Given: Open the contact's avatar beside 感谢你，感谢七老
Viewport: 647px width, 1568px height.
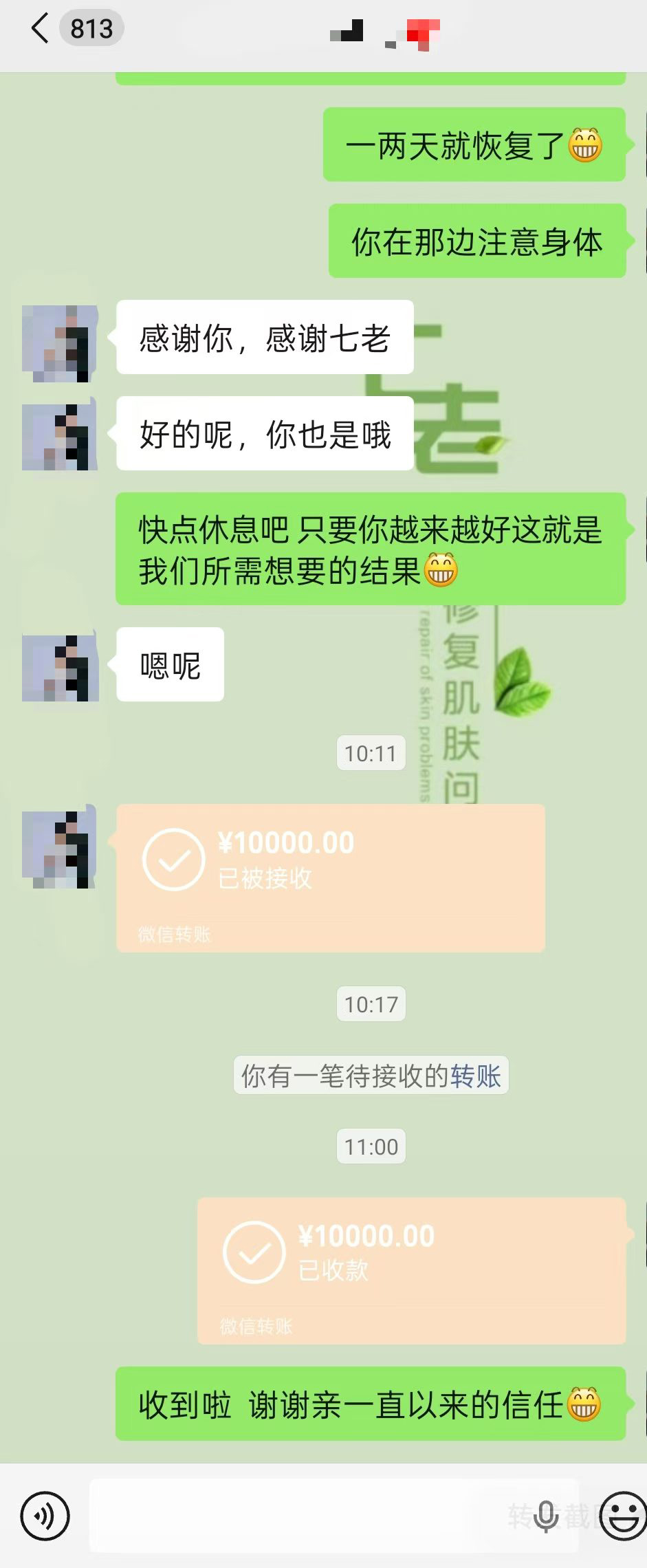Looking at the screenshot, I should (x=60, y=342).
